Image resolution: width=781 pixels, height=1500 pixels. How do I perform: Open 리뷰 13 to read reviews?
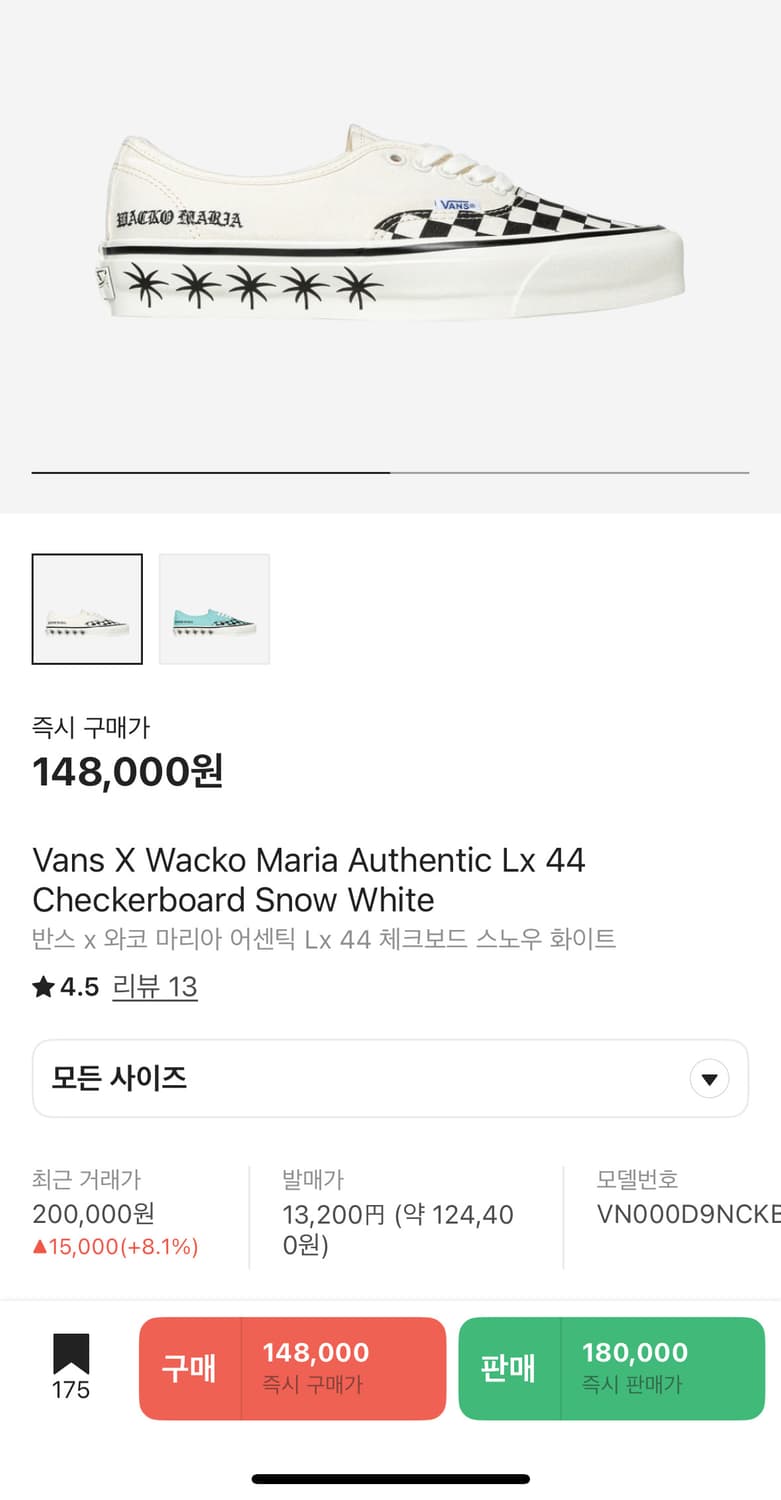[156, 987]
